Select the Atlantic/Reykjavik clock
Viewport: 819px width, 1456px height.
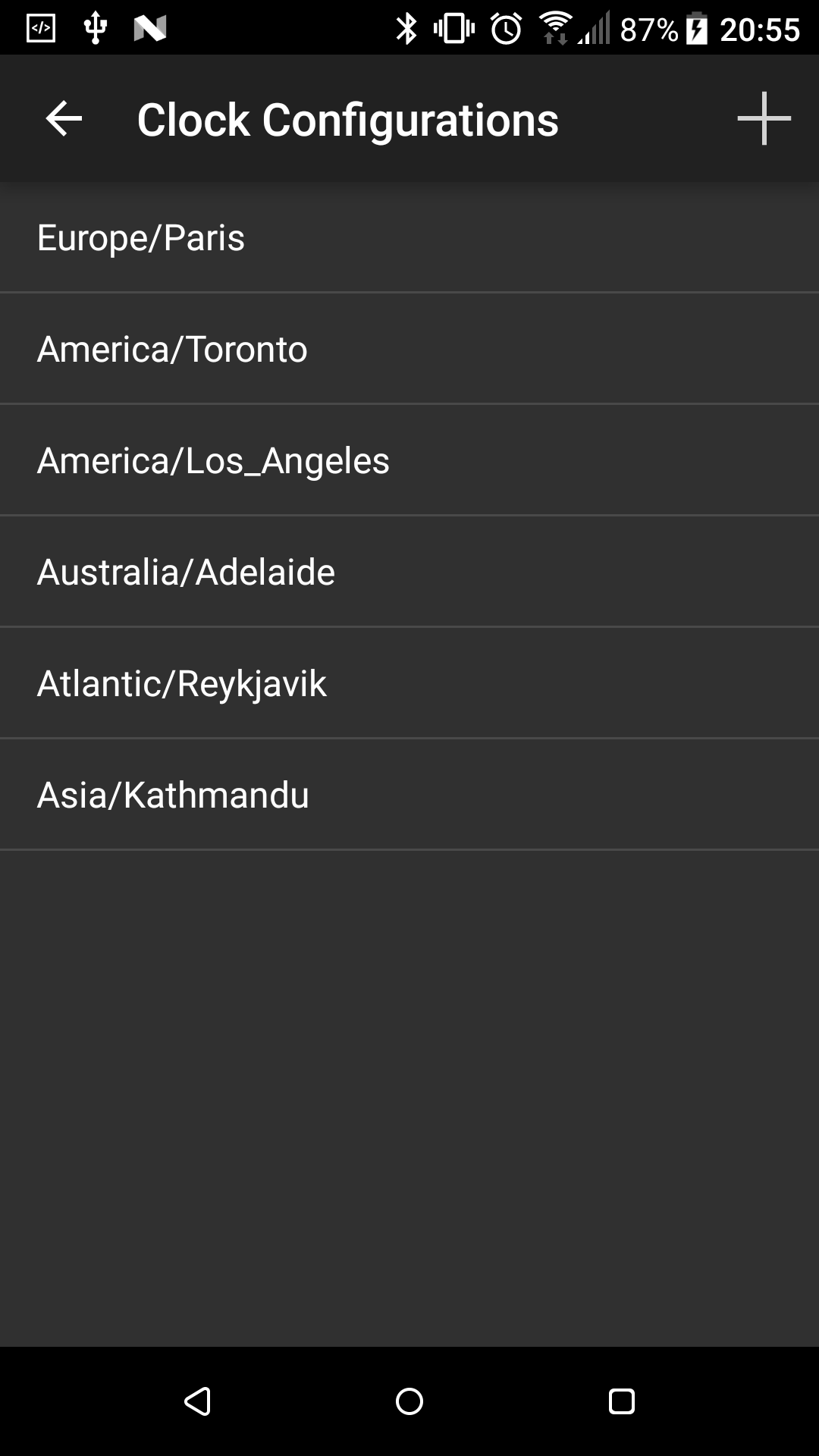pyautogui.click(x=409, y=682)
